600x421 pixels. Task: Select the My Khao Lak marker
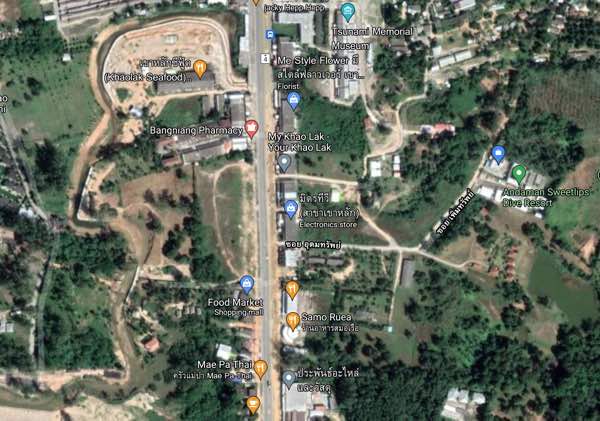pos(285,161)
